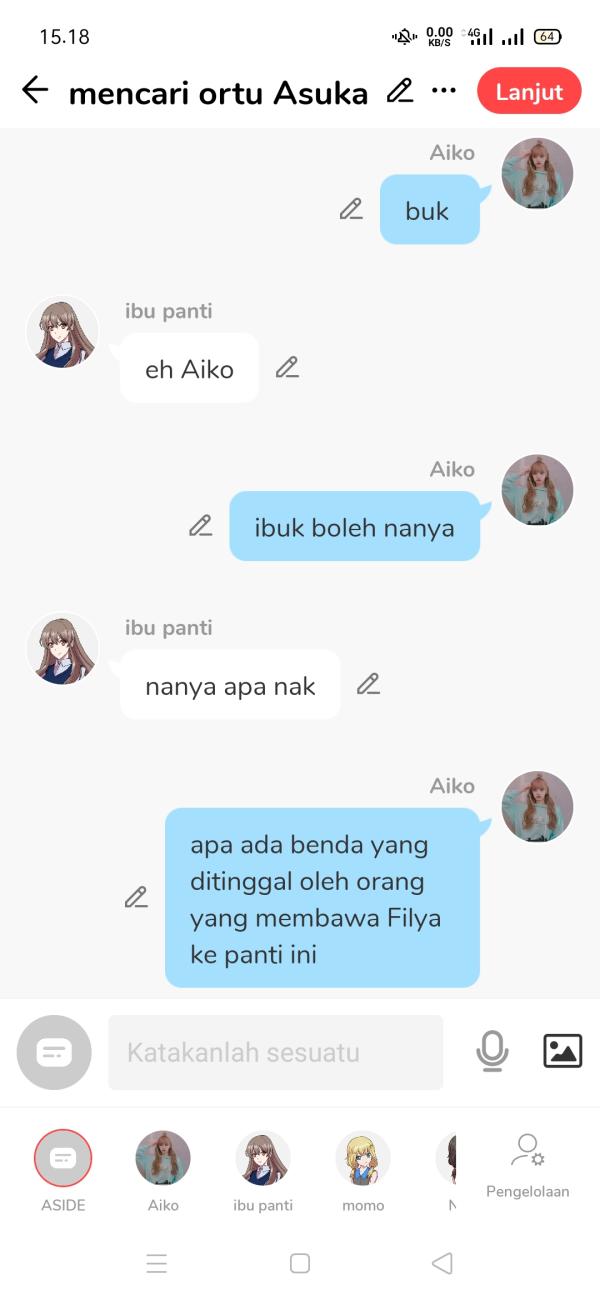Edit the "eh Aiko" message
This screenshot has width=600, height=1300.
pyautogui.click(x=287, y=367)
